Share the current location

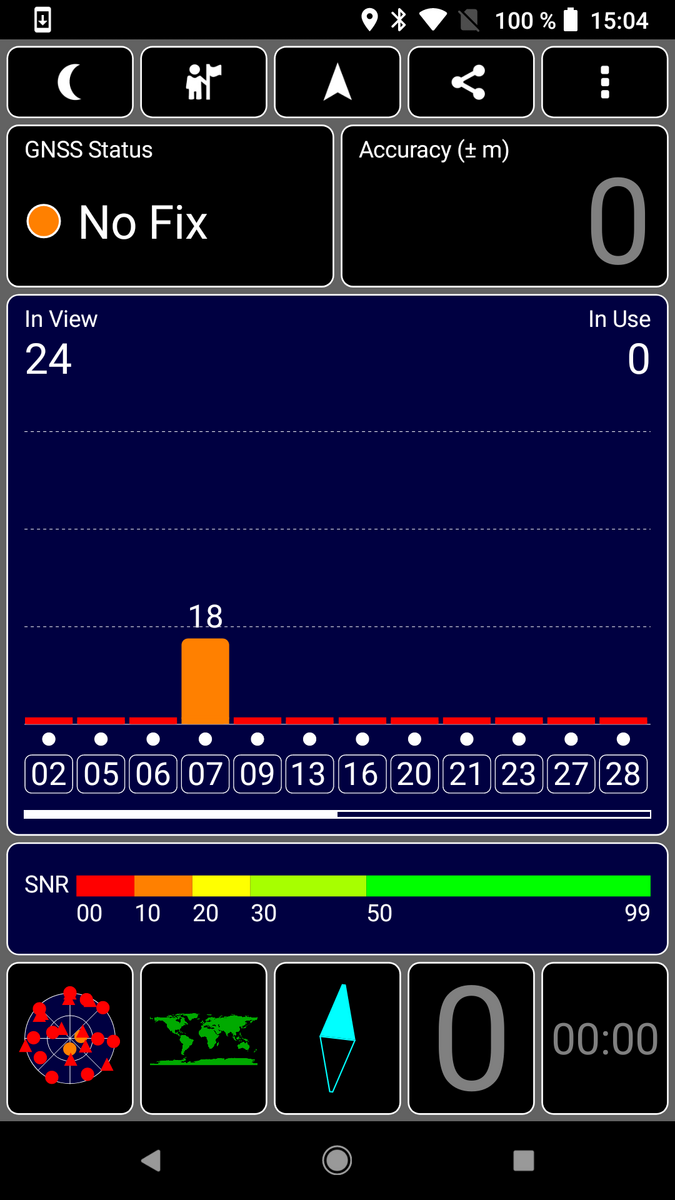coord(471,82)
